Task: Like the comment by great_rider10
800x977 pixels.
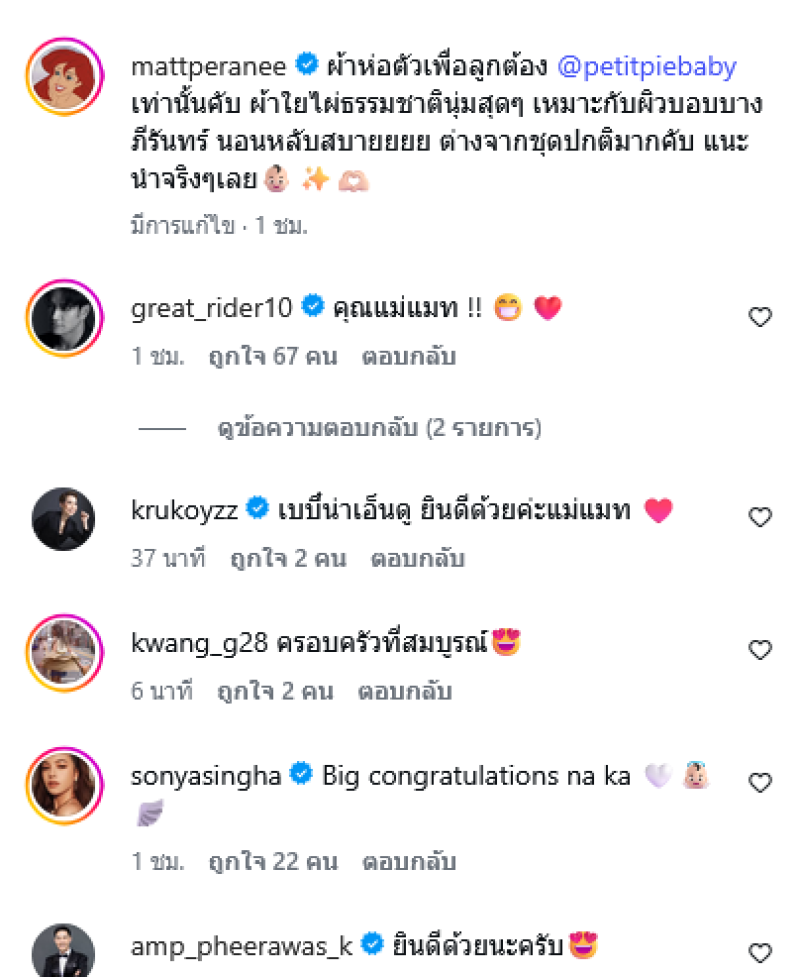Action: click(760, 317)
